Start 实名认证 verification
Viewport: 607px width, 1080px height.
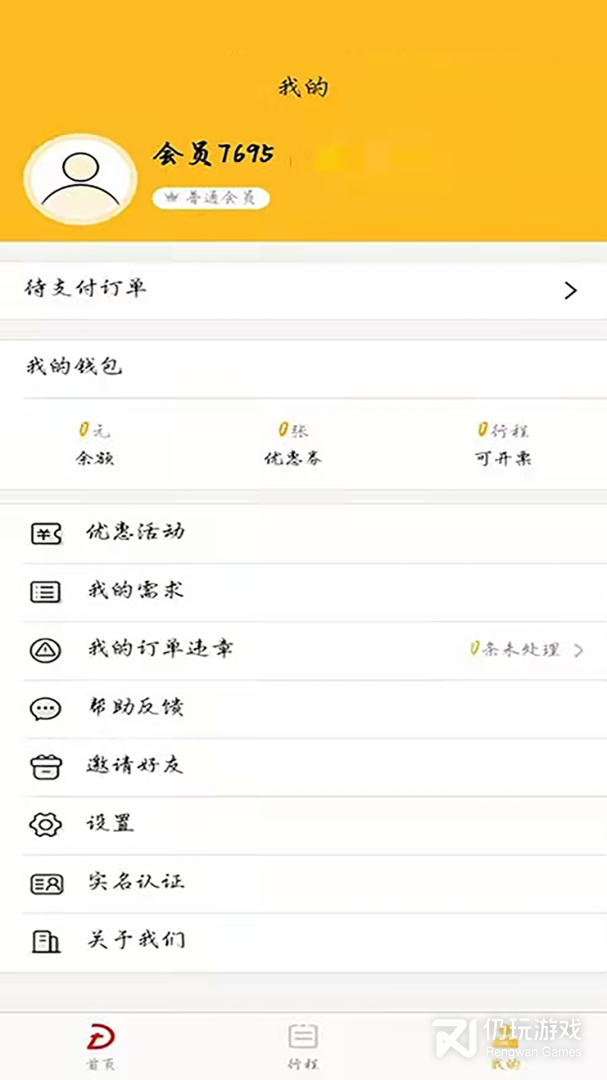click(135, 882)
